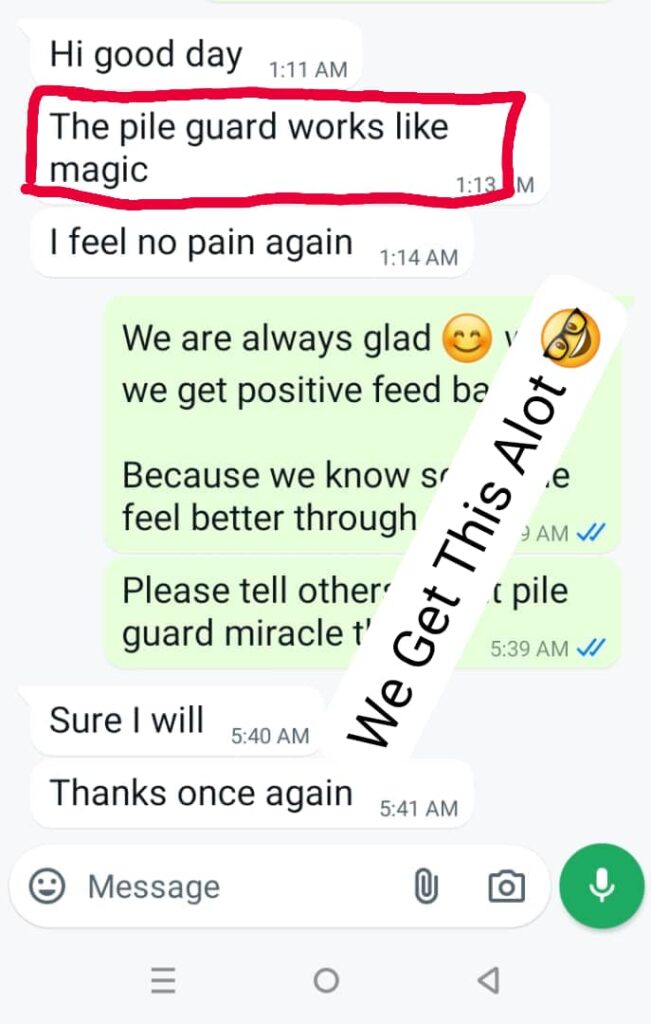The image size is (651, 1024).
Task: Go back using the system back button
Action: point(488,981)
